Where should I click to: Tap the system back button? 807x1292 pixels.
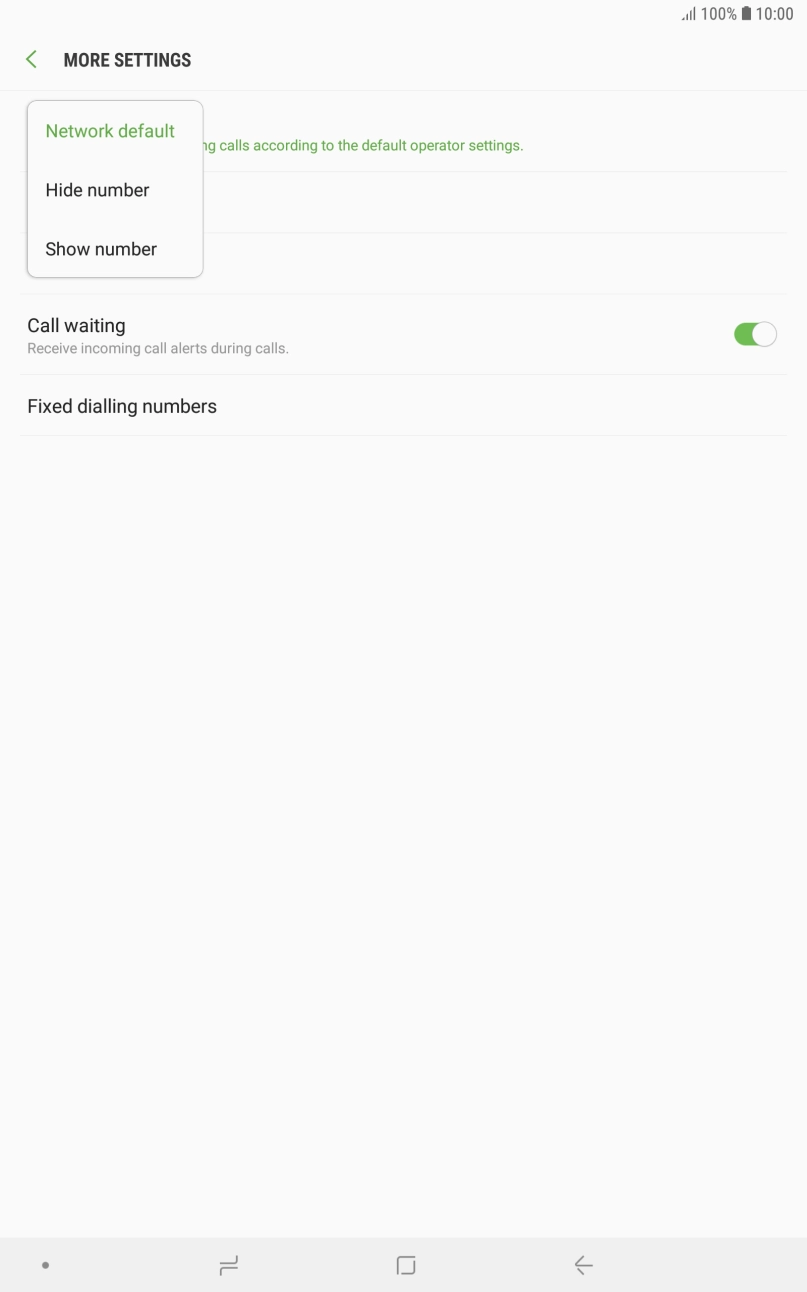point(583,1265)
